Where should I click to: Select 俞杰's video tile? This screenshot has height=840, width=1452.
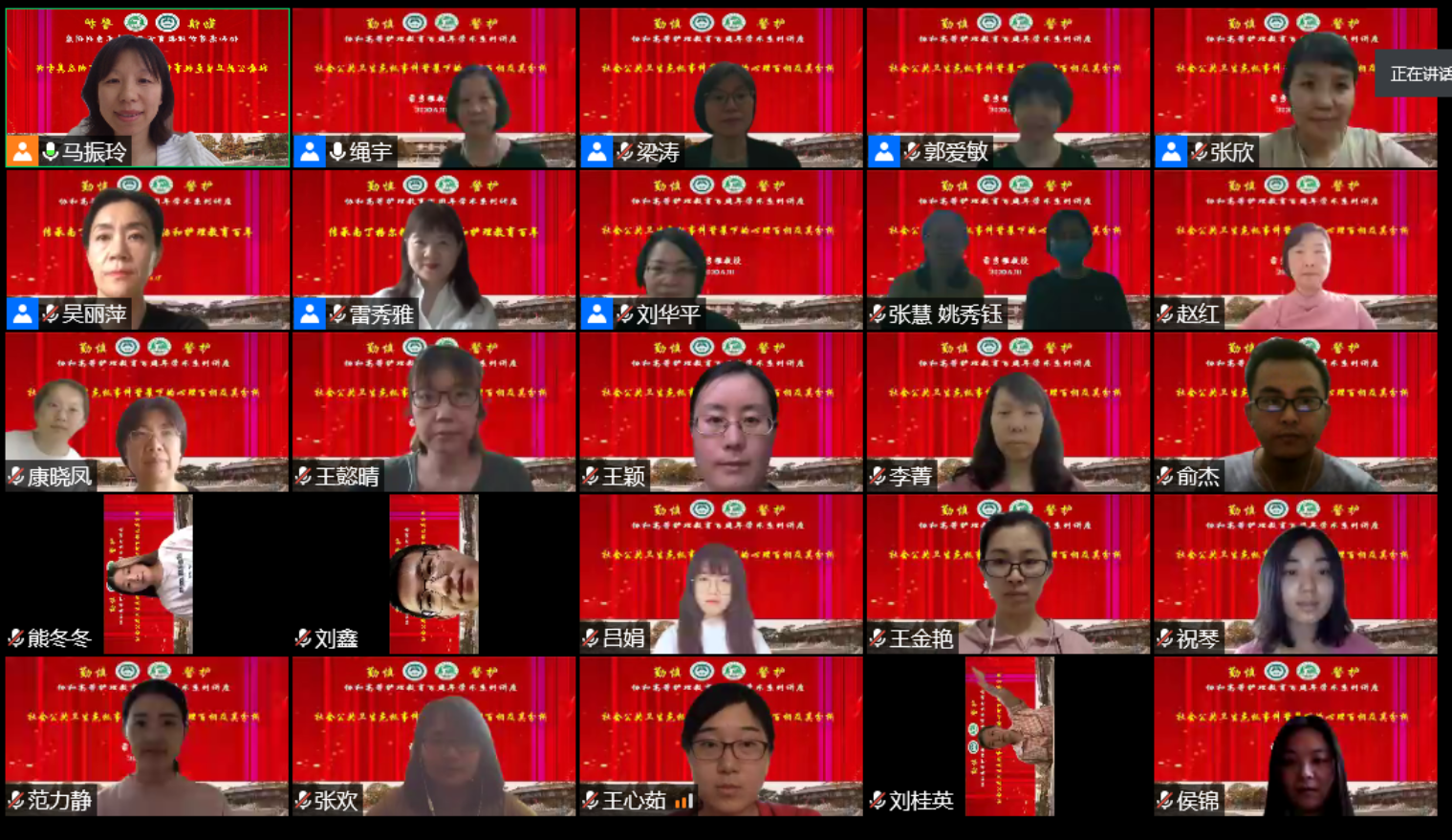tap(1295, 411)
